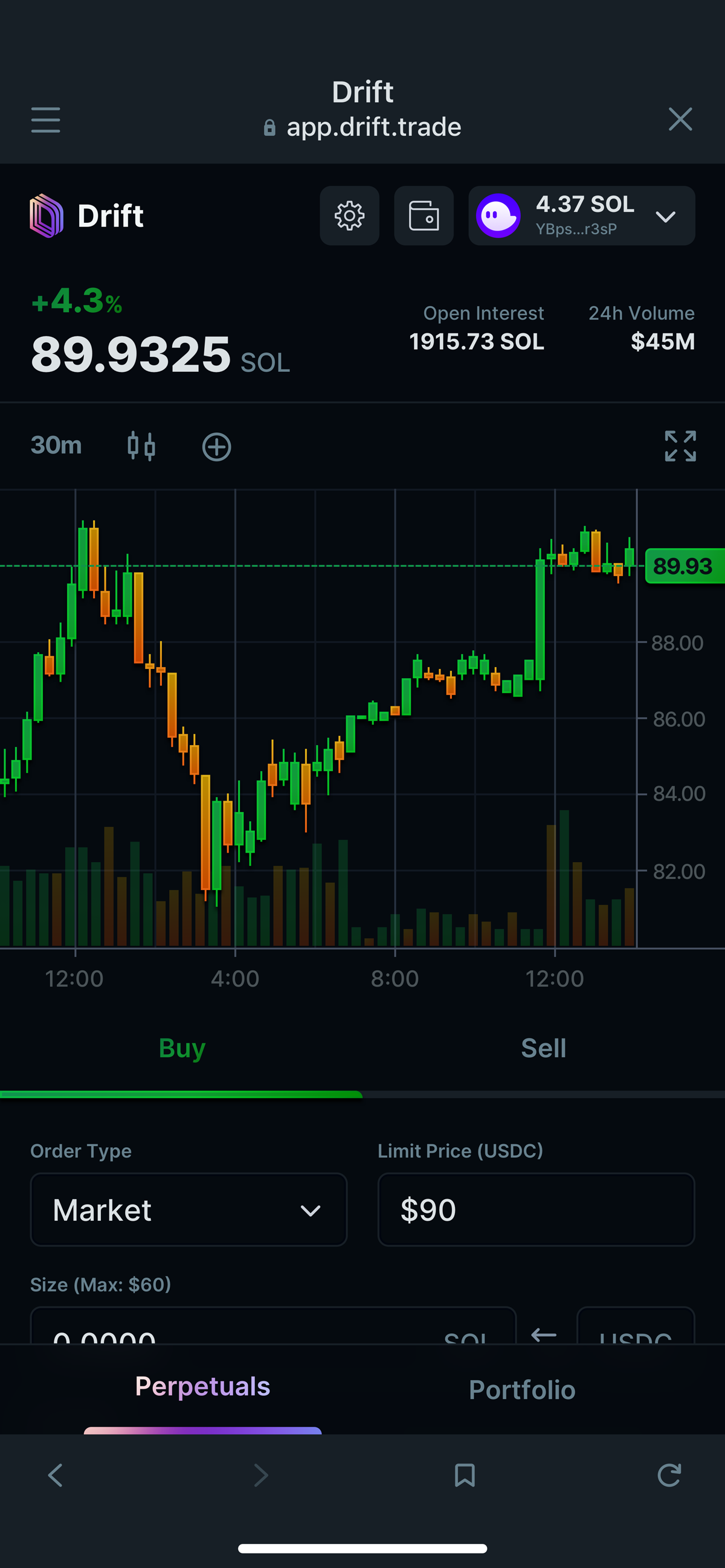This screenshot has width=725, height=1568.
Task: Edit the Limit Price field
Action: pyautogui.click(x=536, y=1210)
